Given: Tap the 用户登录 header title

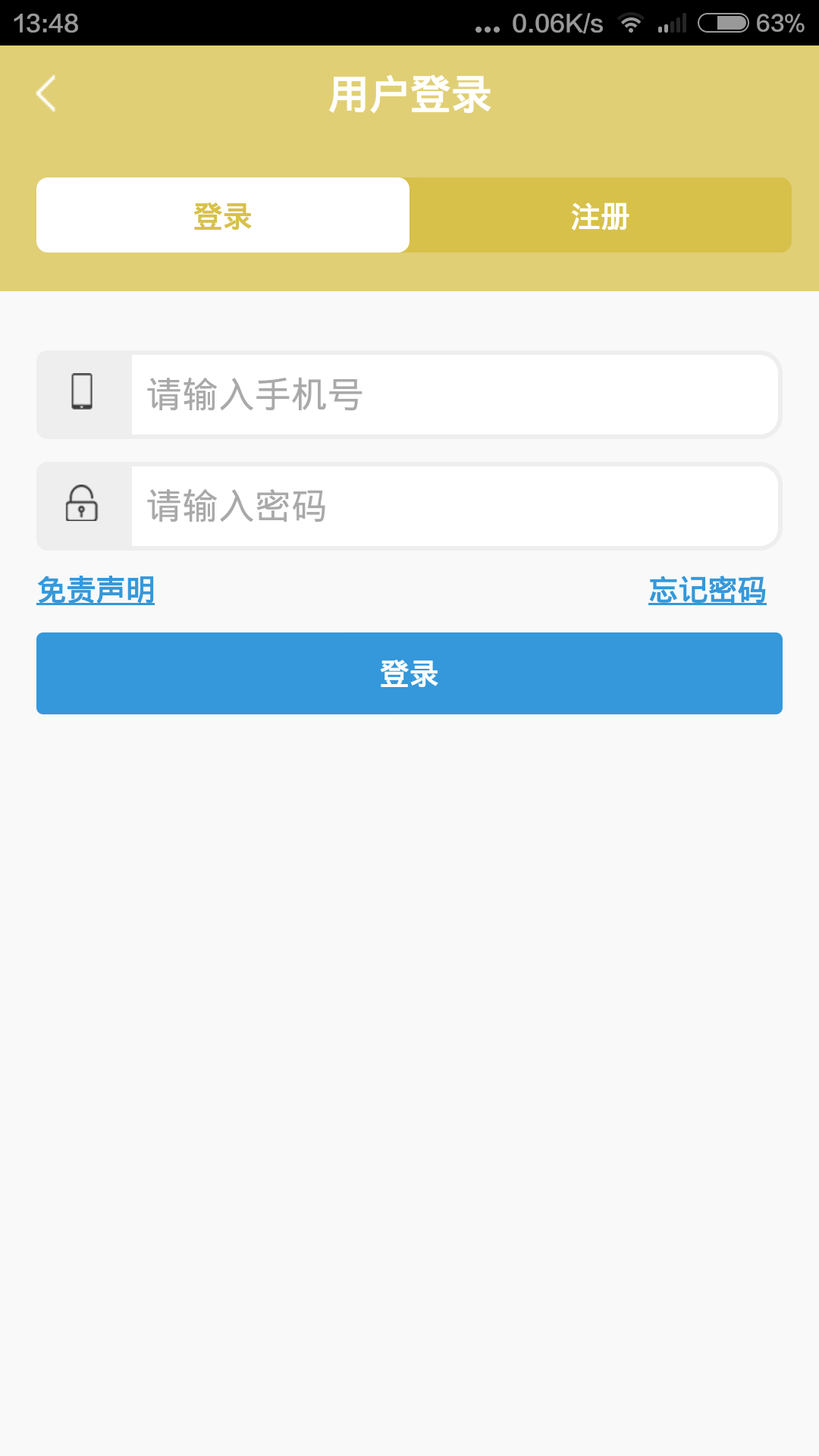Looking at the screenshot, I should [409, 93].
